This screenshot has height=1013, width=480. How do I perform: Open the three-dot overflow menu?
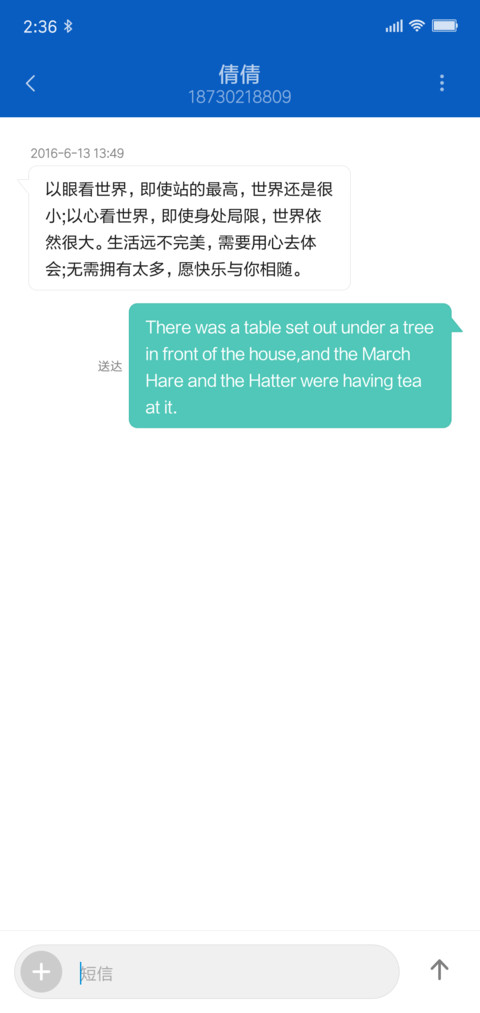coord(442,83)
